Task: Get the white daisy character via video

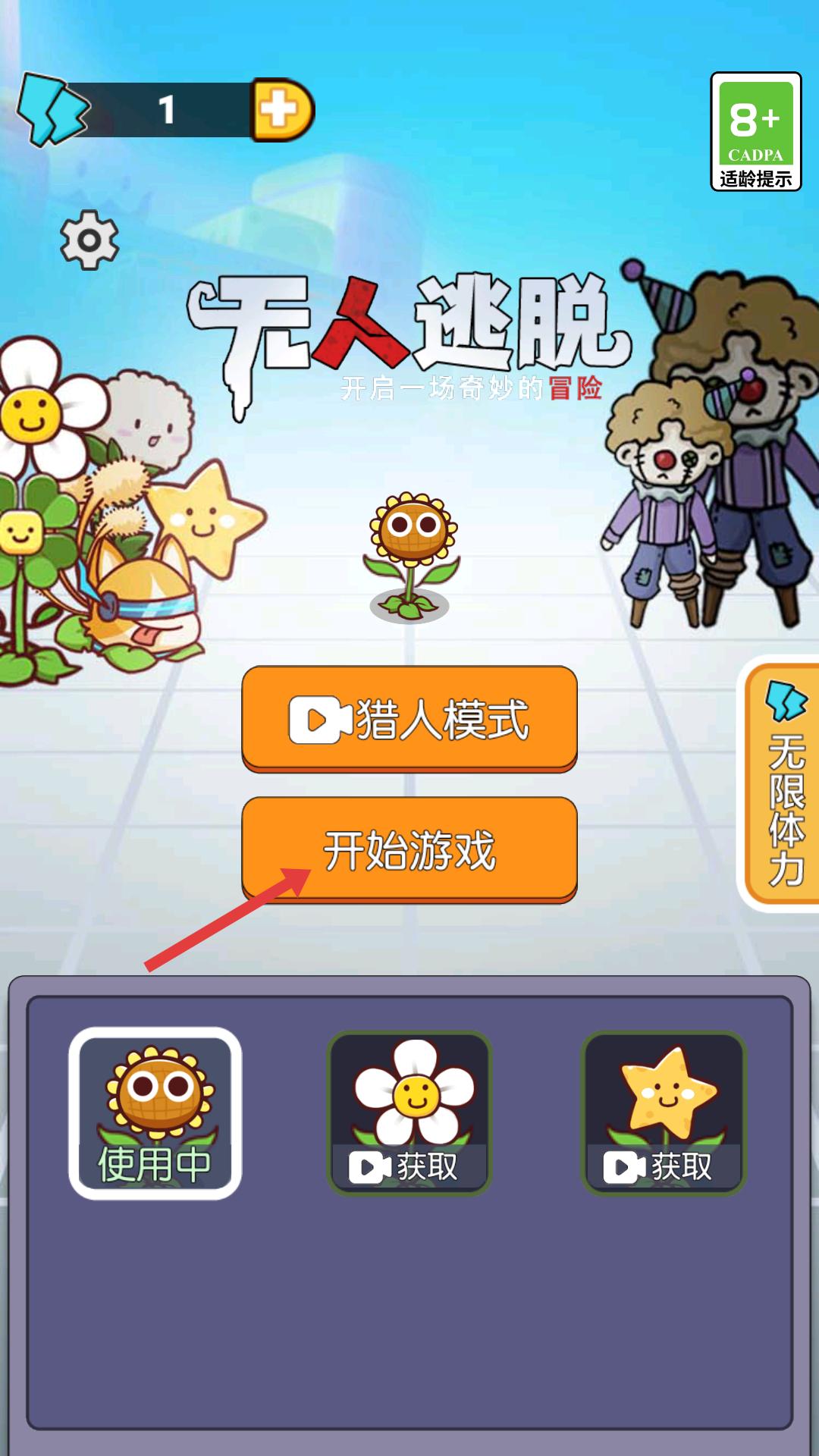Action: point(409,1113)
